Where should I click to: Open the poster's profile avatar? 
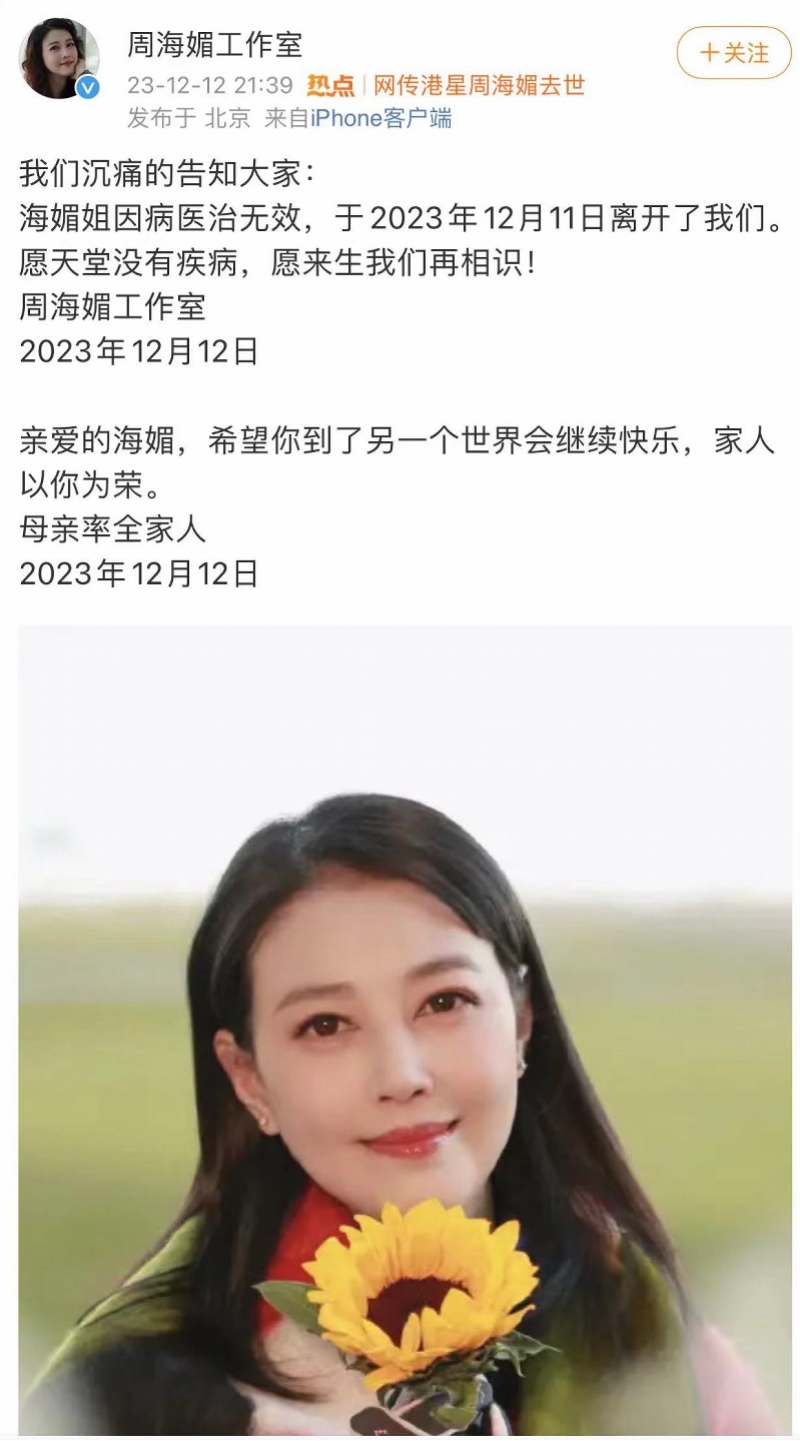click(59, 59)
